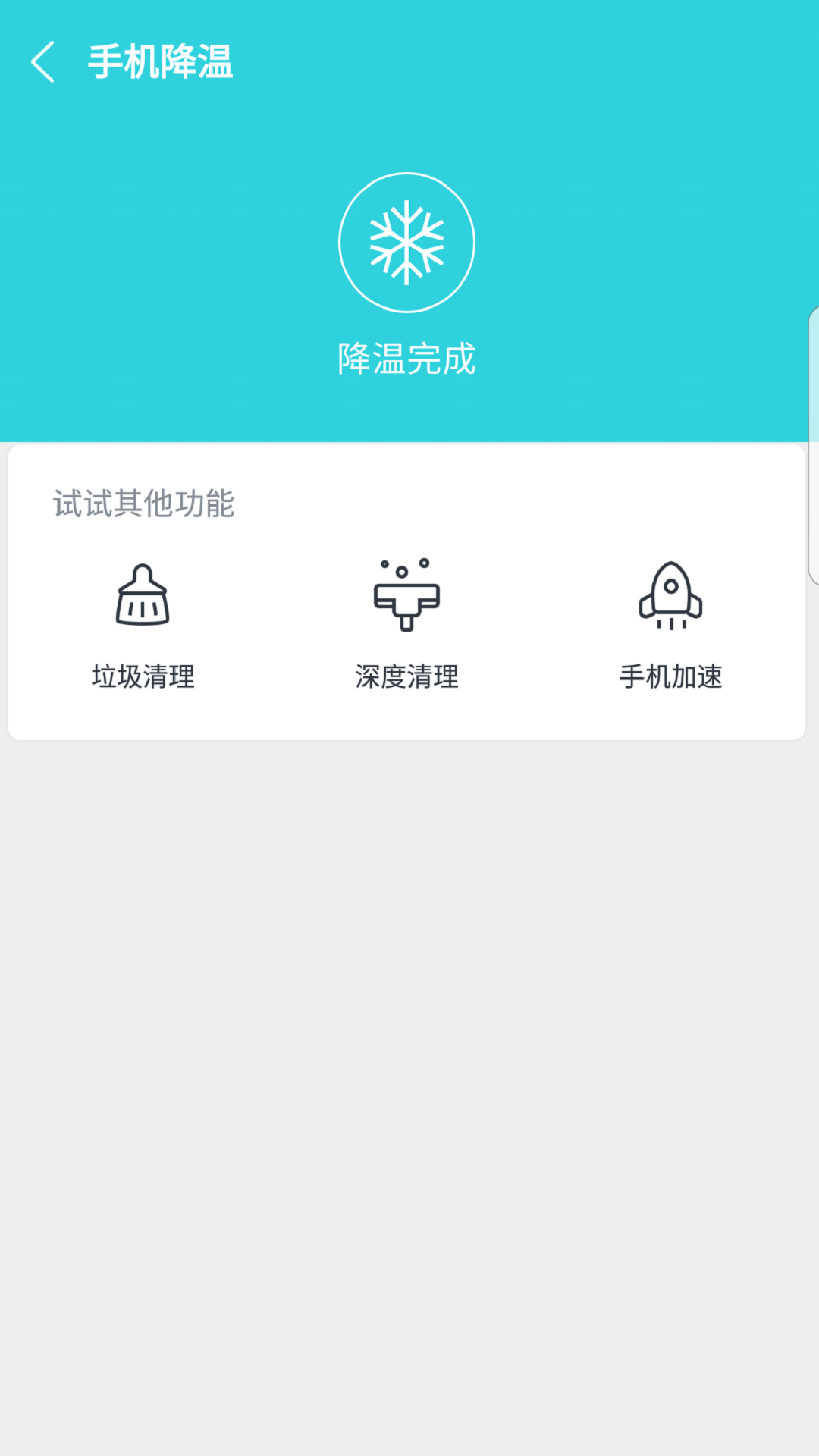Return to previous screen via chevron
819x1456 pixels.
42,64
